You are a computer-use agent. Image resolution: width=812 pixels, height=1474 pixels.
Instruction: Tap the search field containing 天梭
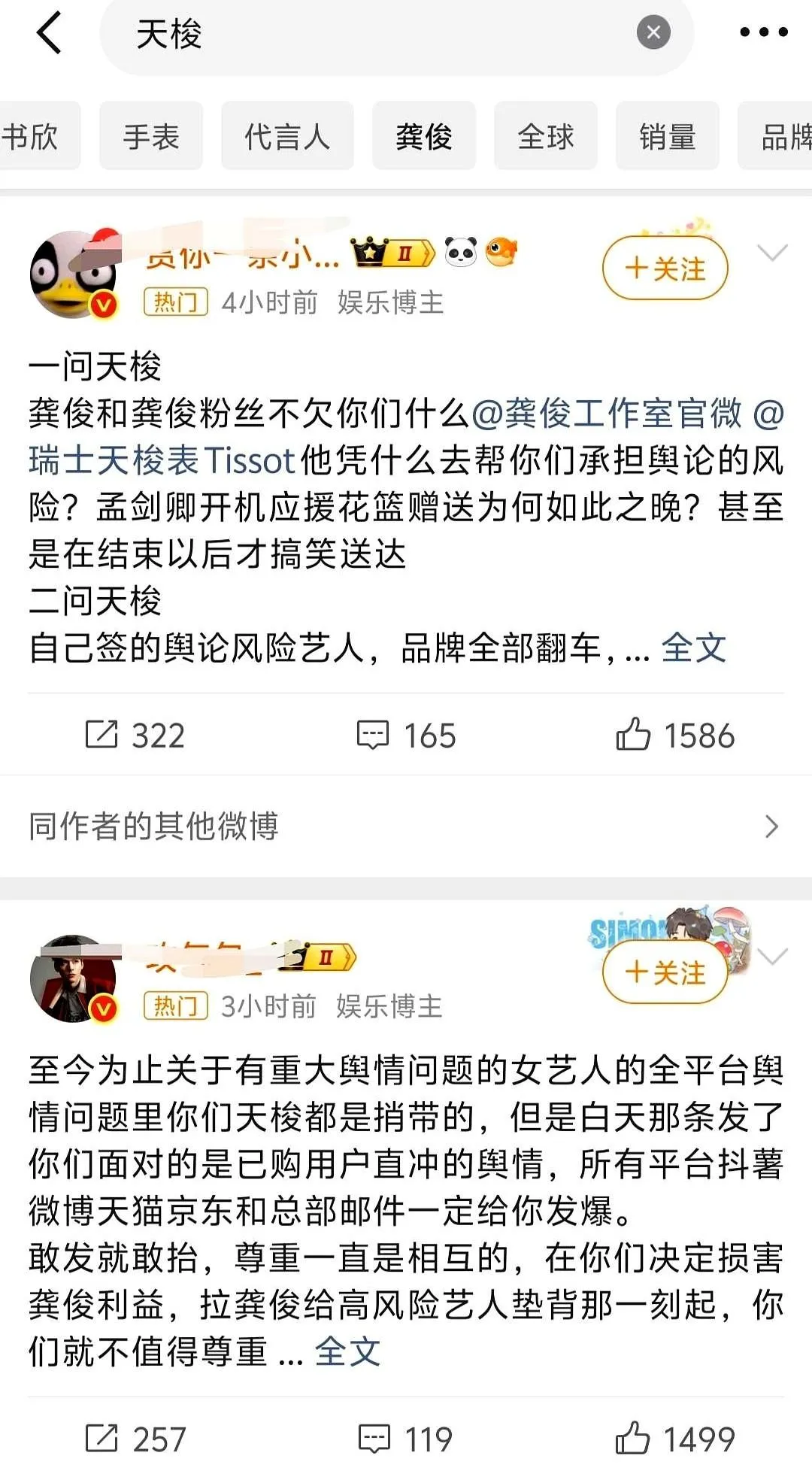pos(376,35)
